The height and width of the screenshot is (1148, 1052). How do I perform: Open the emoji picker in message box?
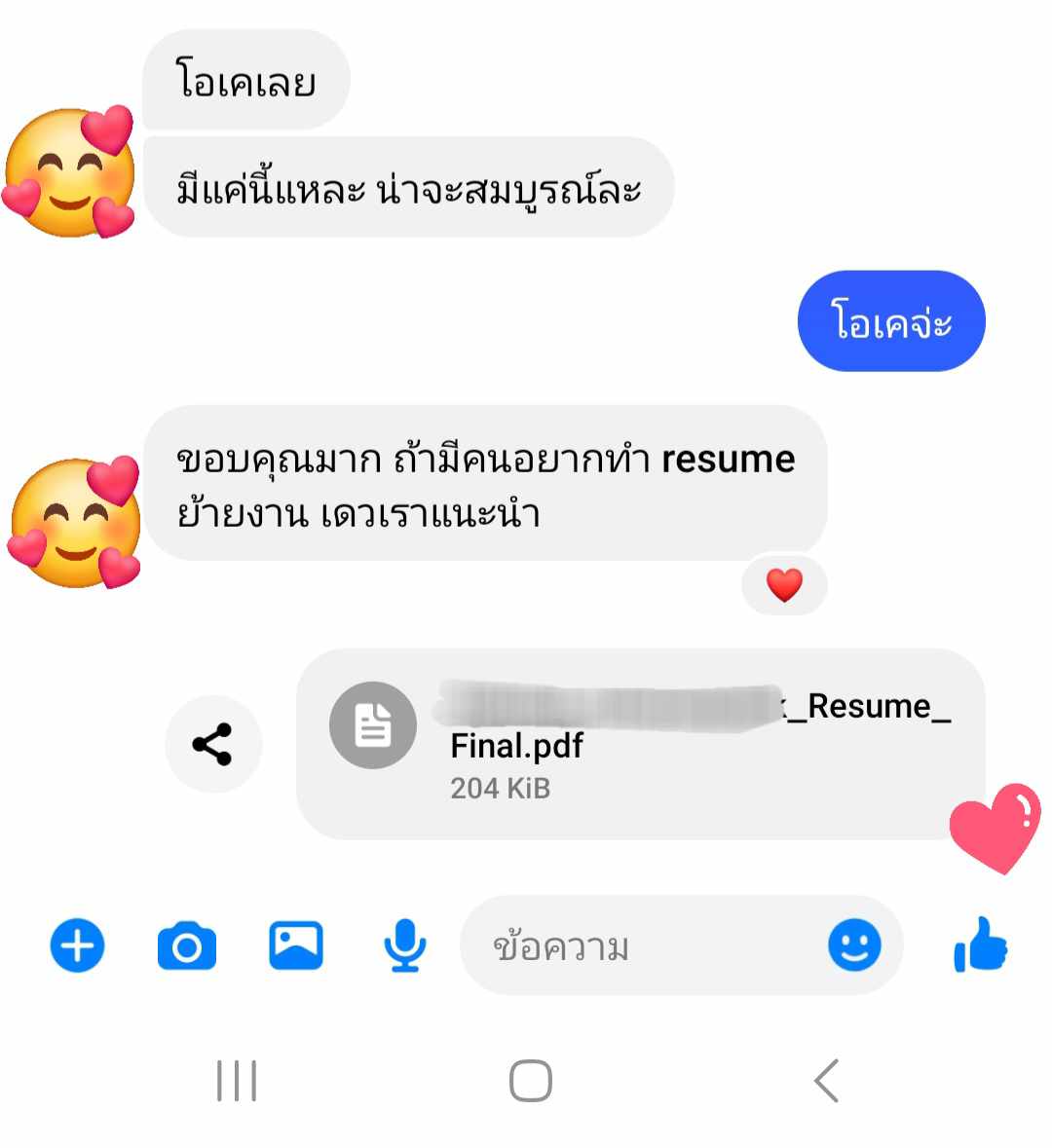coord(854,945)
